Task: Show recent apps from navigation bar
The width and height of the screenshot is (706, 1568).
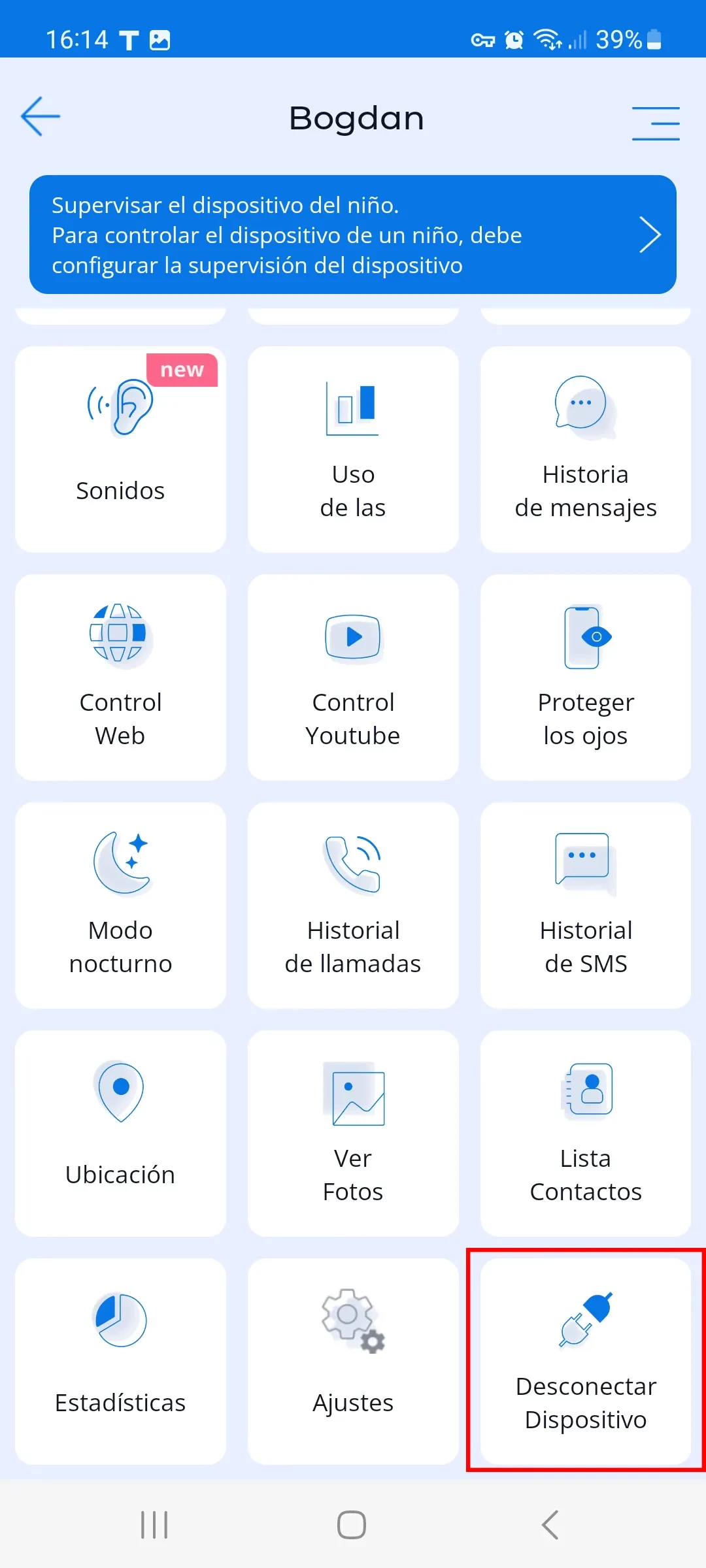Action: coord(154,1525)
